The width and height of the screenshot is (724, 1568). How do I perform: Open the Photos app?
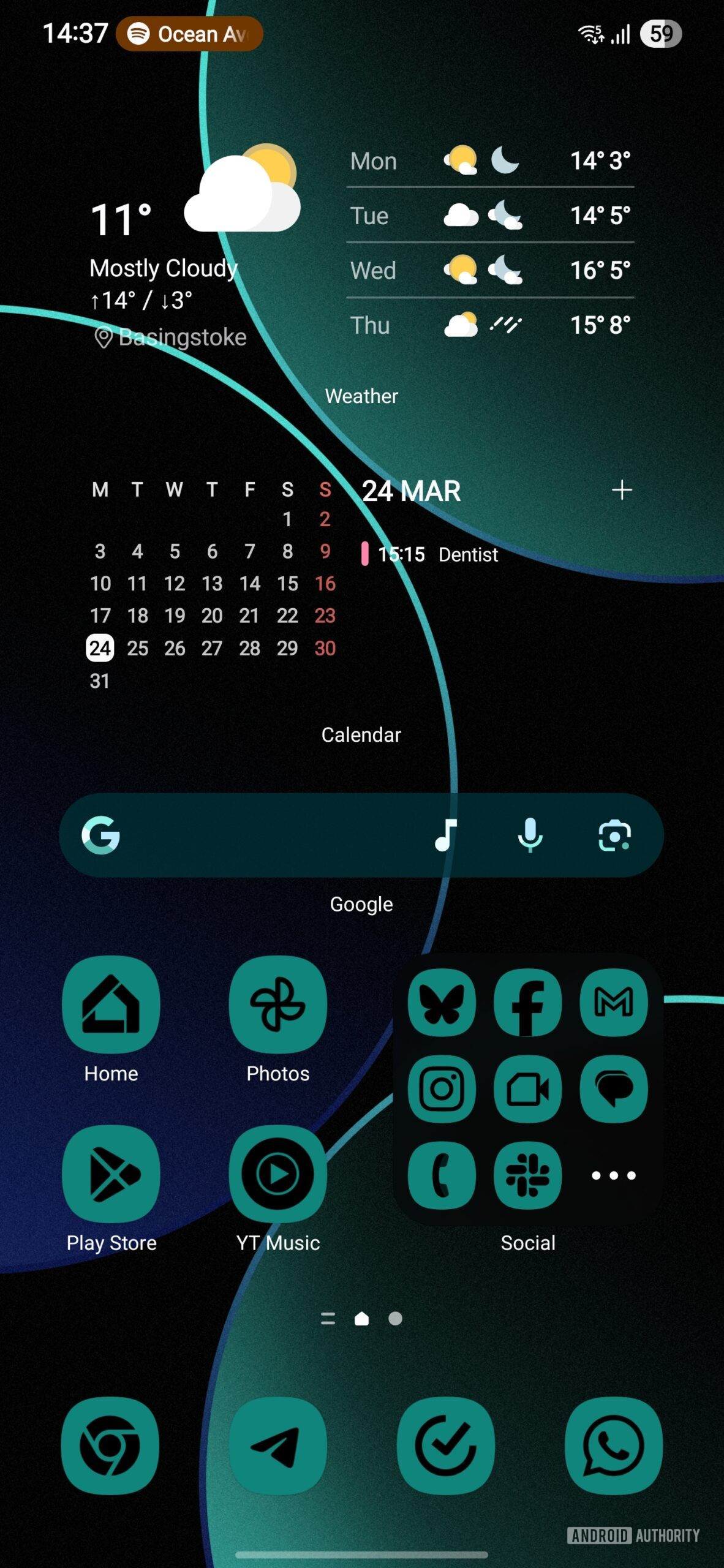278,1005
